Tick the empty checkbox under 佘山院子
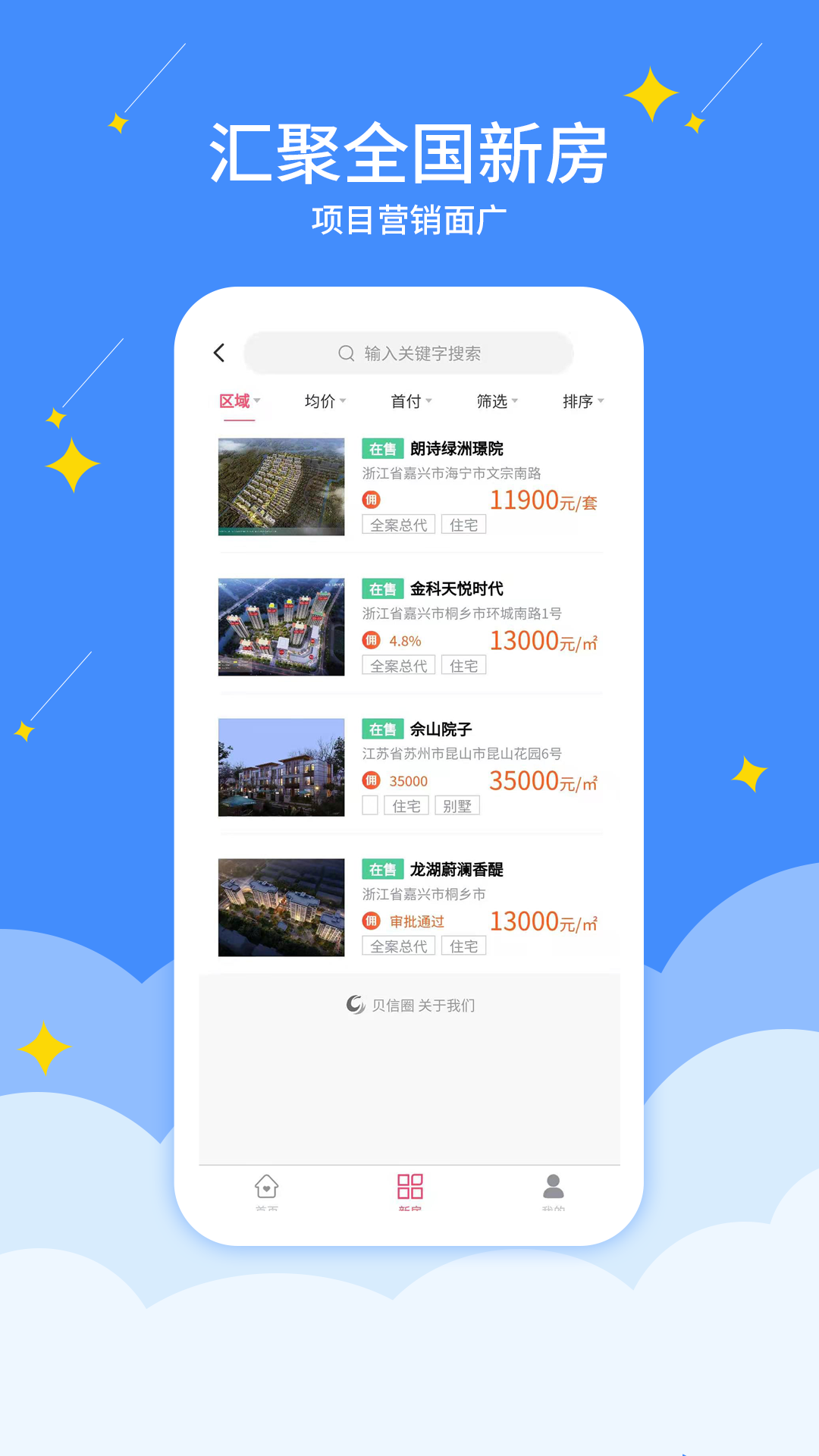Image resolution: width=819 pixels, height=1456 pixels. pos(369,805)
